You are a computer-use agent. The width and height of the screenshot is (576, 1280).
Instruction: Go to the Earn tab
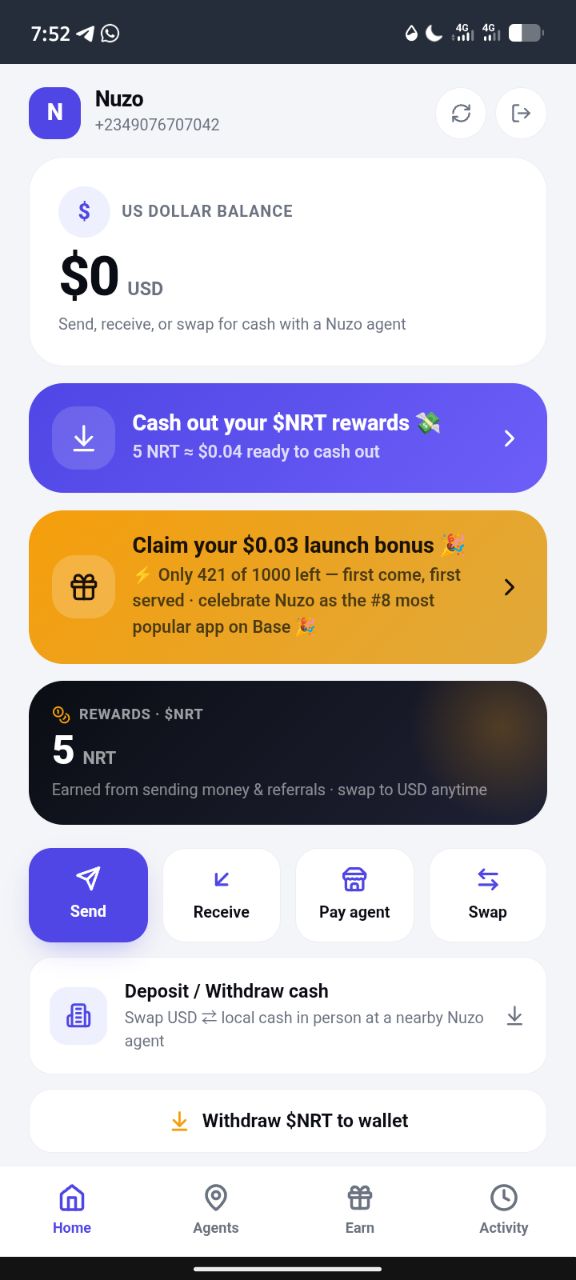click(360, 1210)
